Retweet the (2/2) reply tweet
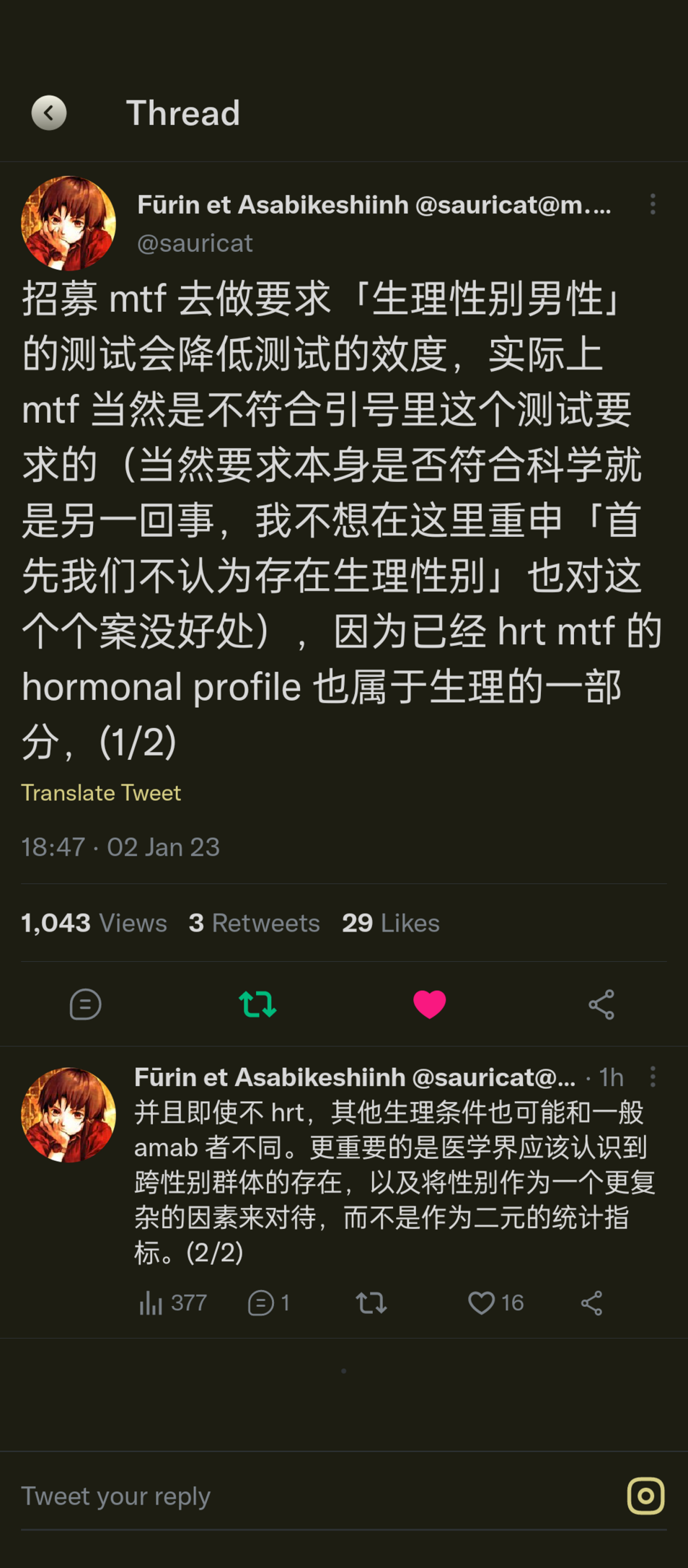Image resolution: width=688 pixels, height=1568 pixels. pos(371,1302)
